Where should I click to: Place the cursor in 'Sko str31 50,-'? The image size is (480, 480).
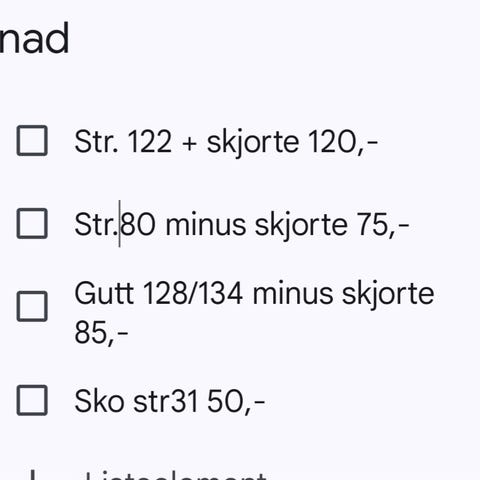(170, 401)
